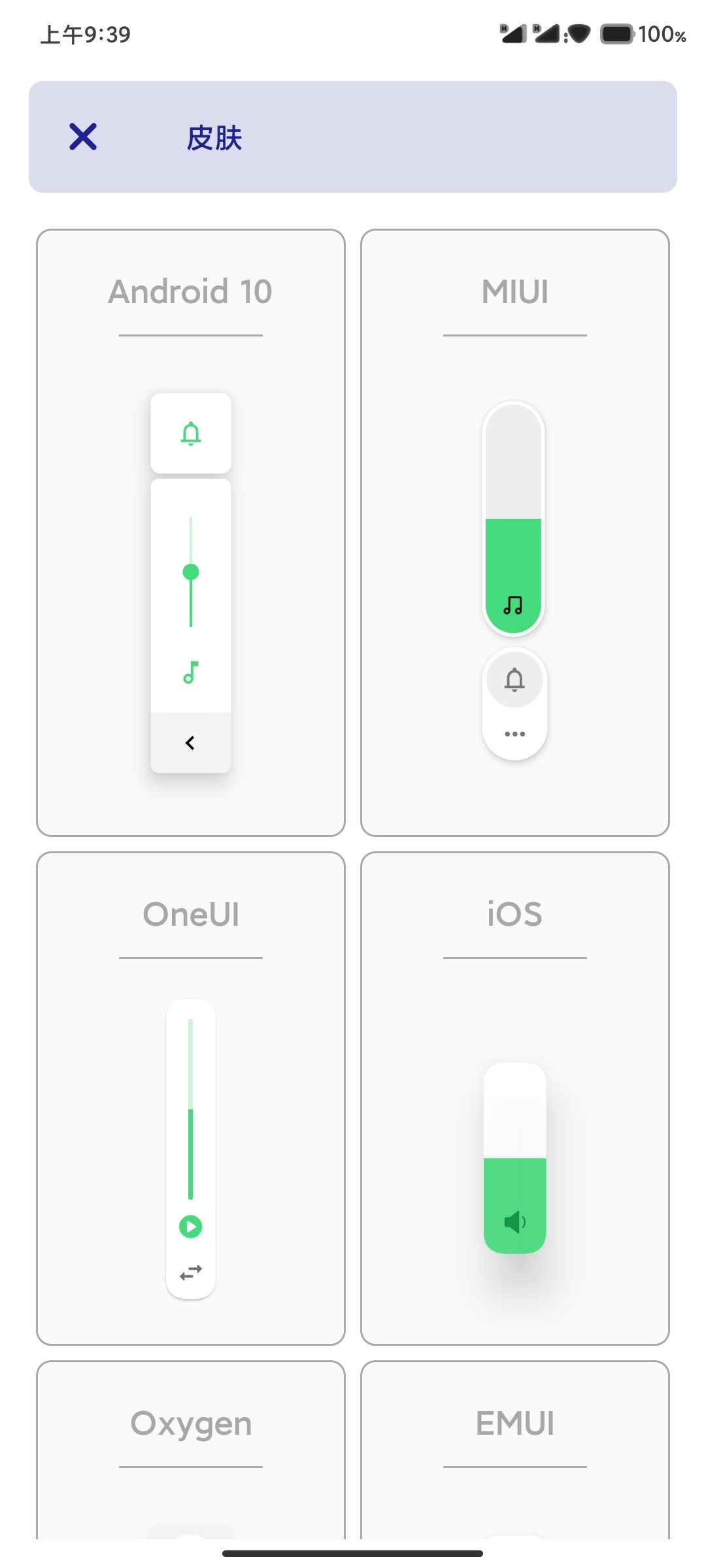Close the 皮肤 skins screen

tap(83, 137)
